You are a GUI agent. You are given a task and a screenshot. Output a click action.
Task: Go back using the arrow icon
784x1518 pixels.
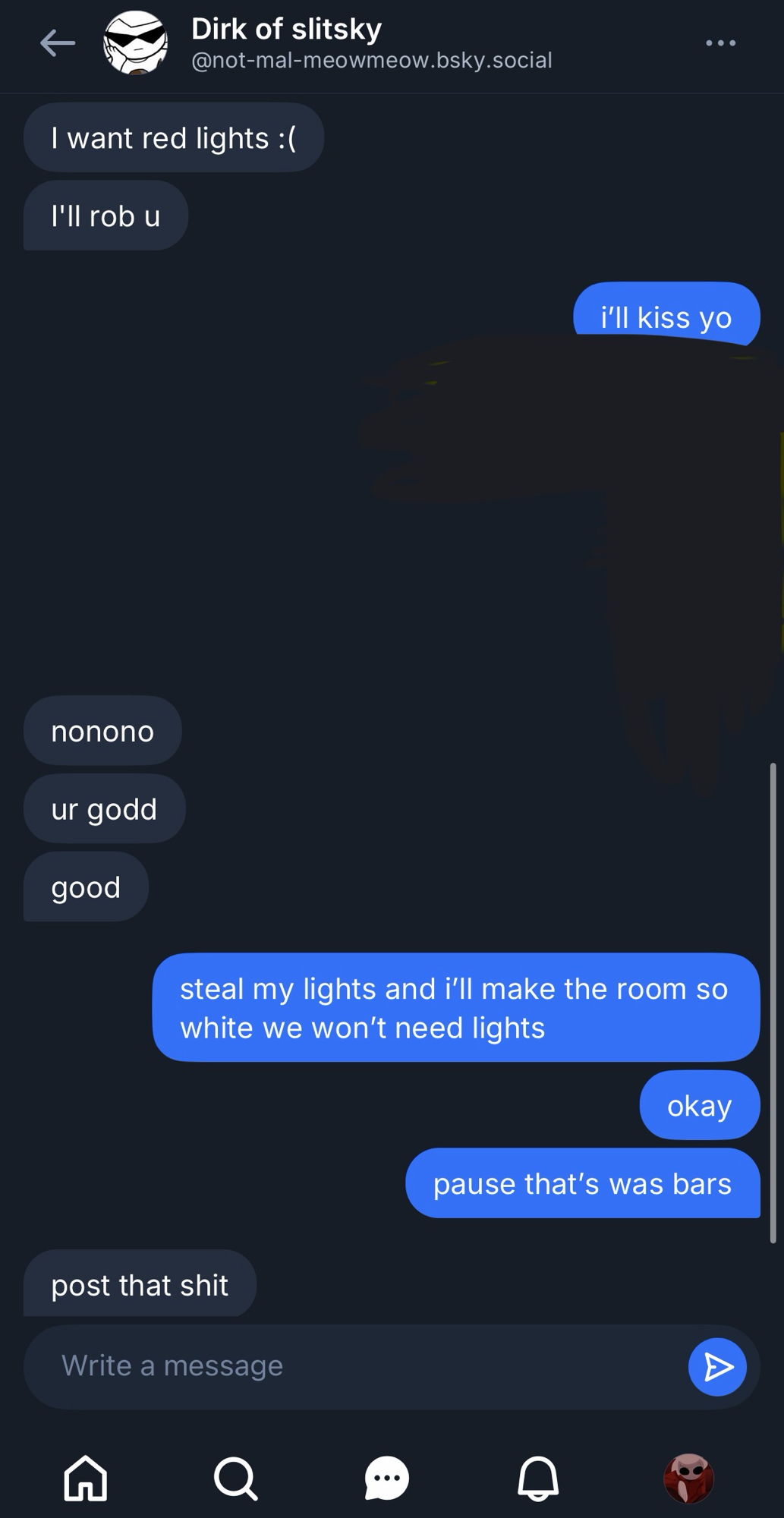[58, 43]
